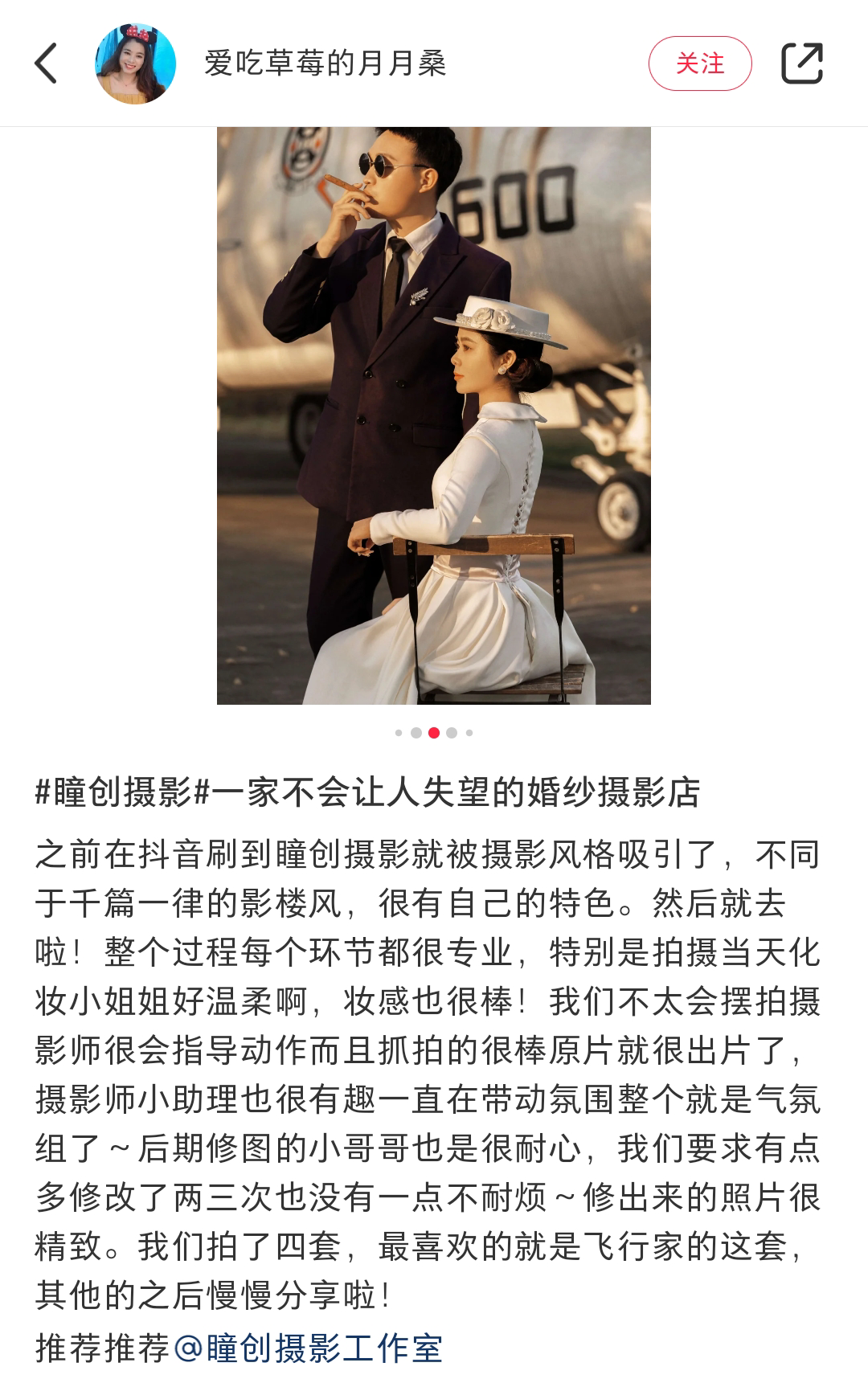Open username 爱吃草莓的月月桑
The image size is (868, 1387).
(x=325, y=63)
